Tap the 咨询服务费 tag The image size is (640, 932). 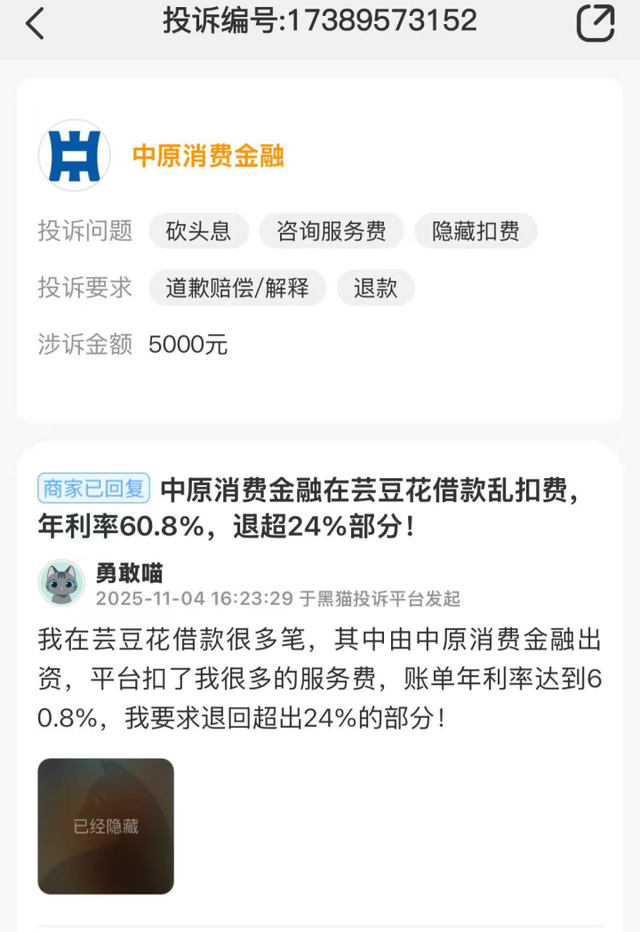click(331, 231)
